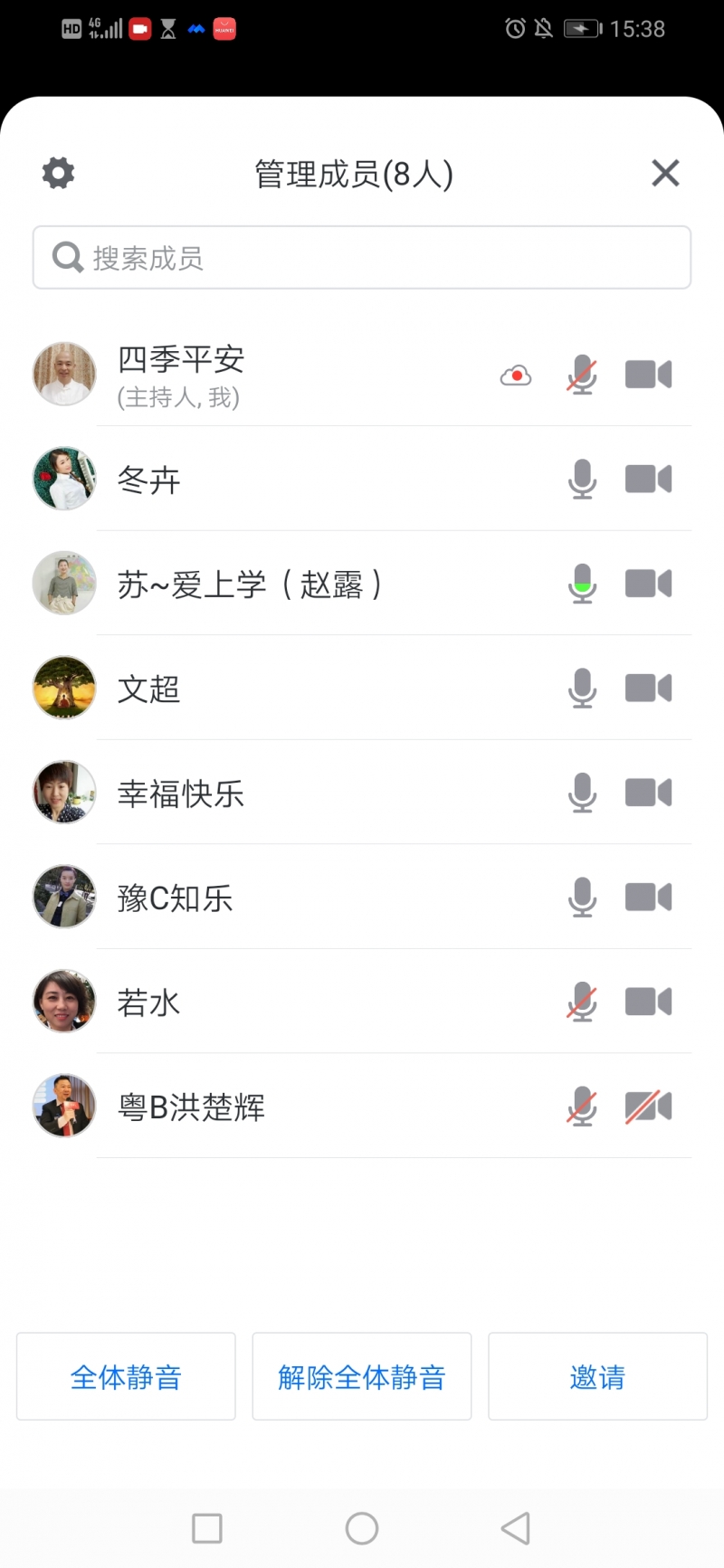724x1568 pixels.
Task: Click the camera icon for 豫C知乐
Action: [x=648, y=897]
